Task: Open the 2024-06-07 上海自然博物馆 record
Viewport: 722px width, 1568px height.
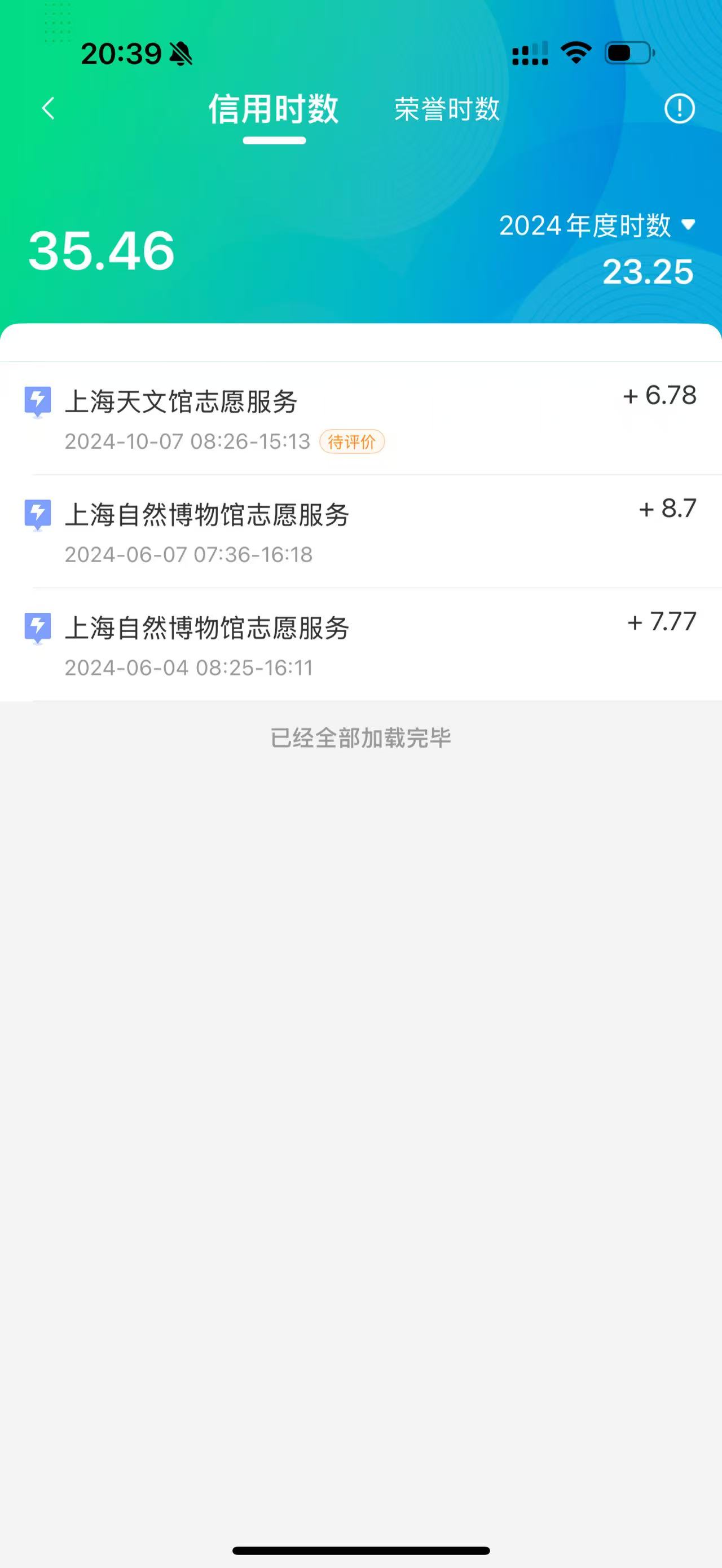Action: click(361, 531)
